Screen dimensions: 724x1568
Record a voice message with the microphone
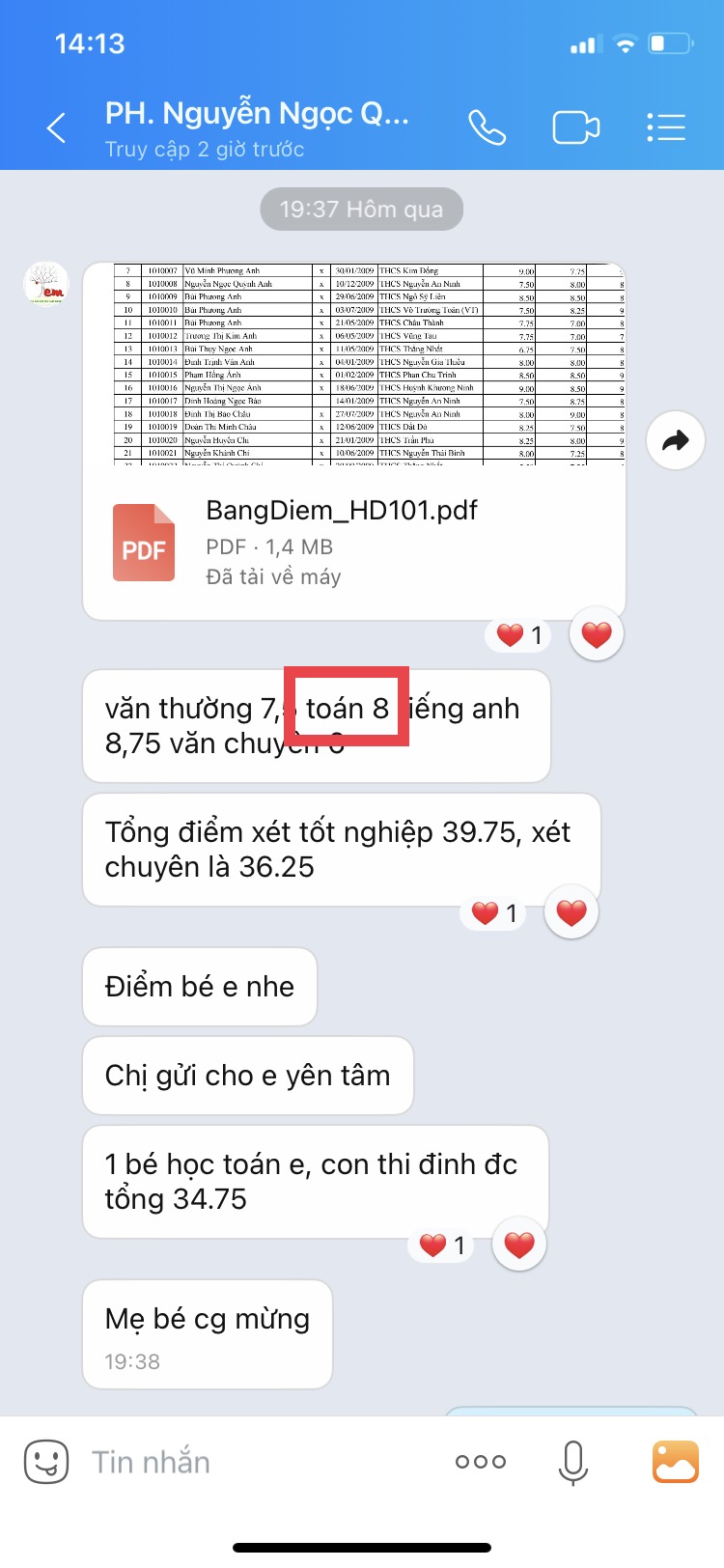click(573, 1462)
